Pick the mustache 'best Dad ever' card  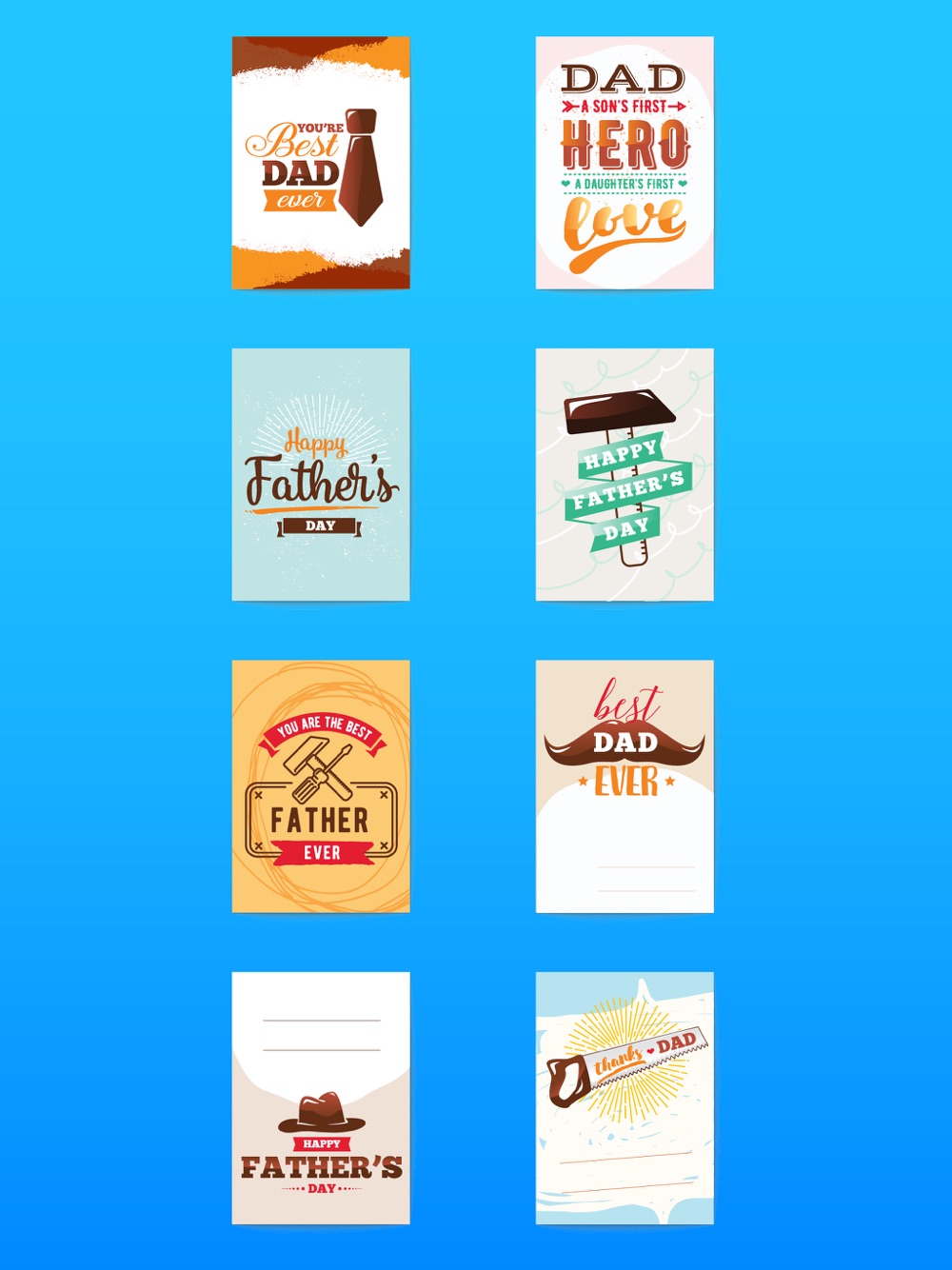pos(625,786)
